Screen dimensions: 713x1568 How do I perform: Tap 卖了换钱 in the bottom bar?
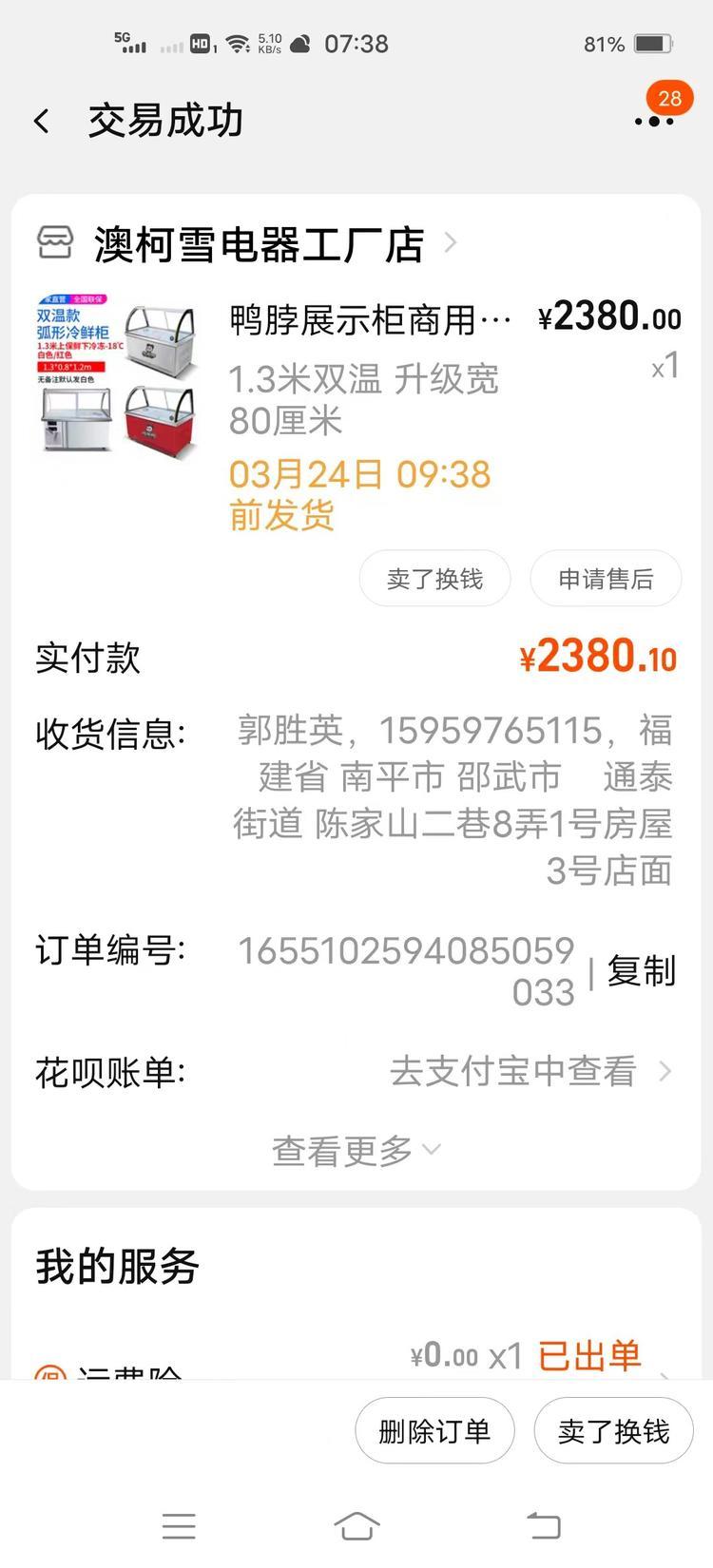[613, 1430]
